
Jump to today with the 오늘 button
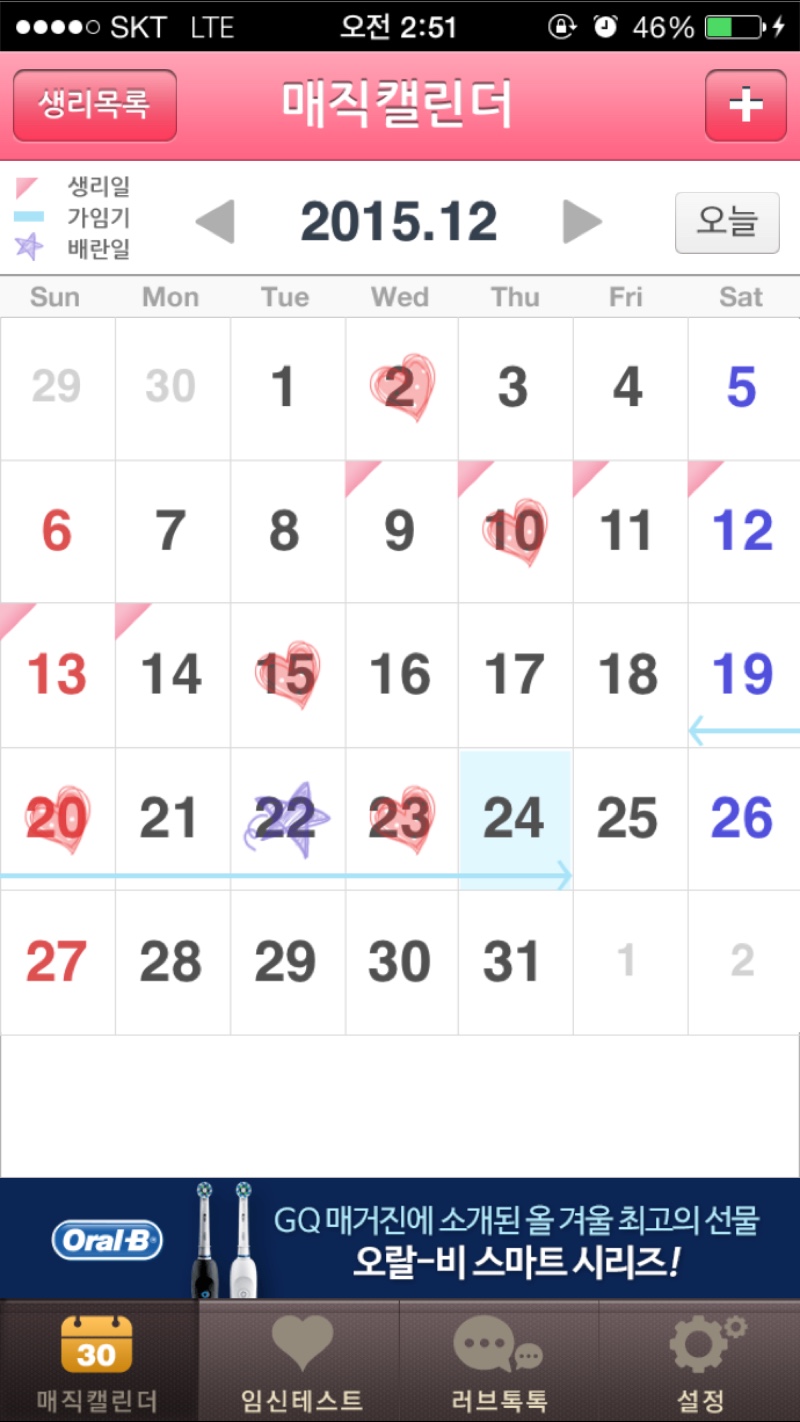click(x=727, y=222)
